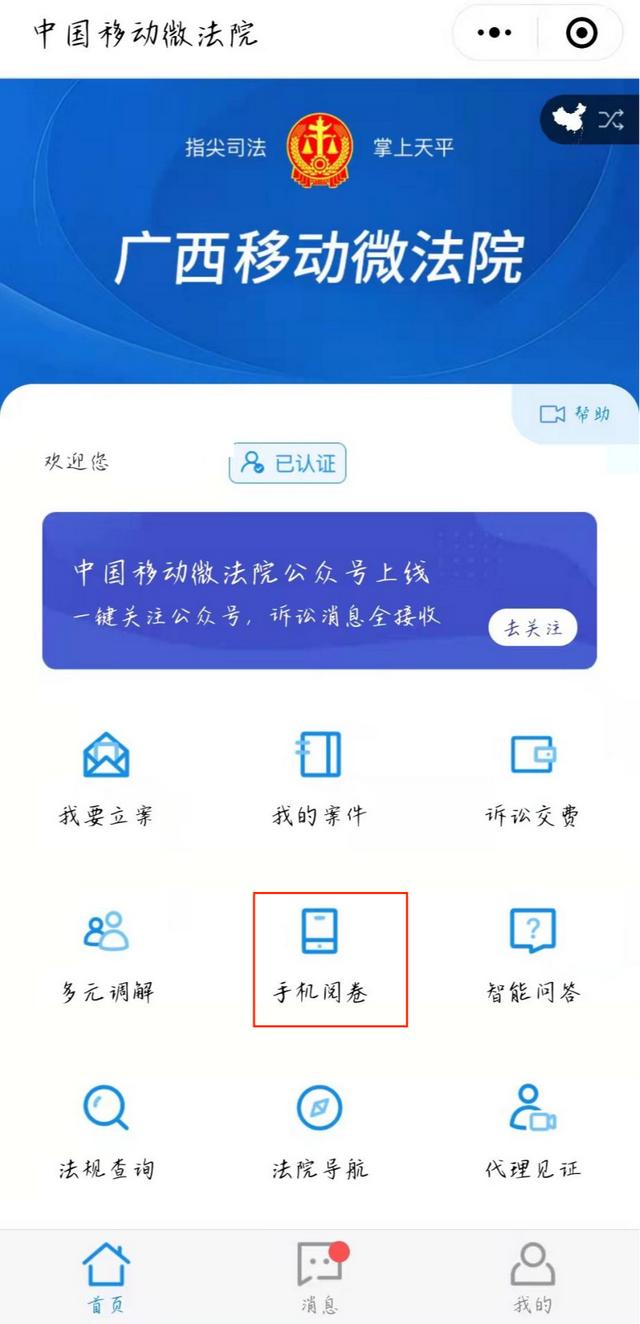Open 法院导航

click(x=319, y=1133)
